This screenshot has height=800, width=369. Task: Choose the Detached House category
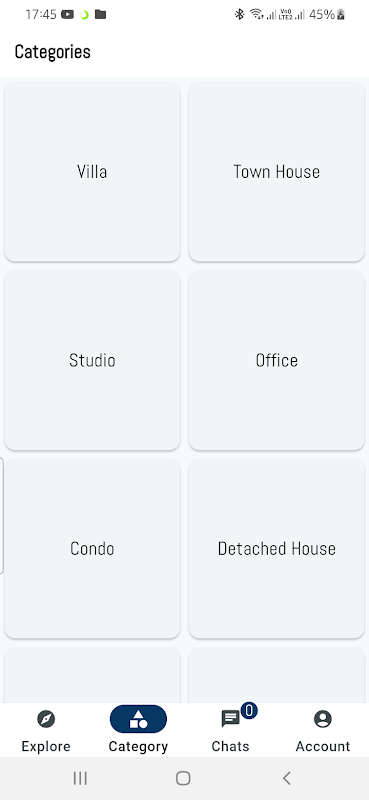point(277,548)
